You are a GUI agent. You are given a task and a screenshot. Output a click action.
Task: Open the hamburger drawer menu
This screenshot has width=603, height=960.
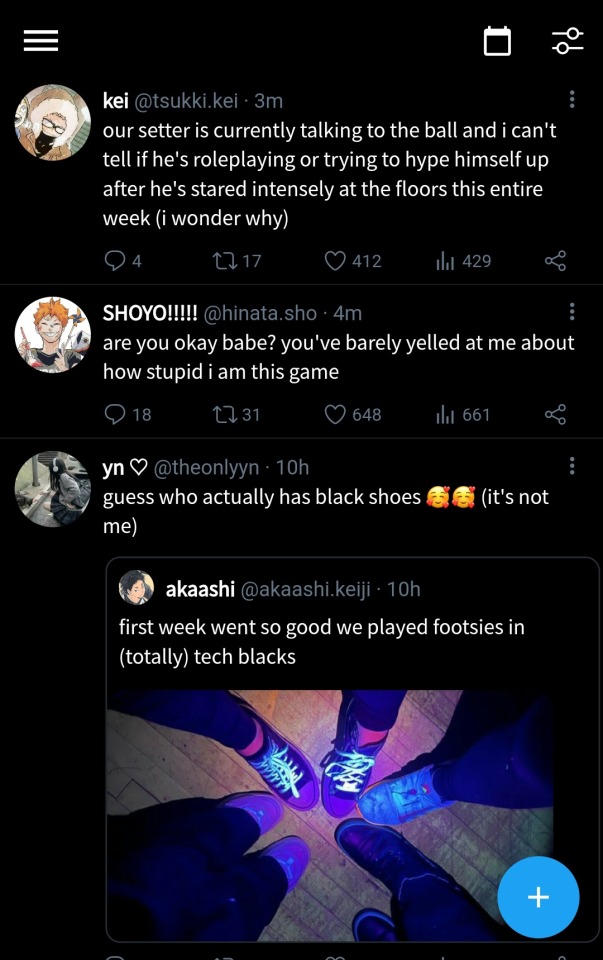[41, 41]
